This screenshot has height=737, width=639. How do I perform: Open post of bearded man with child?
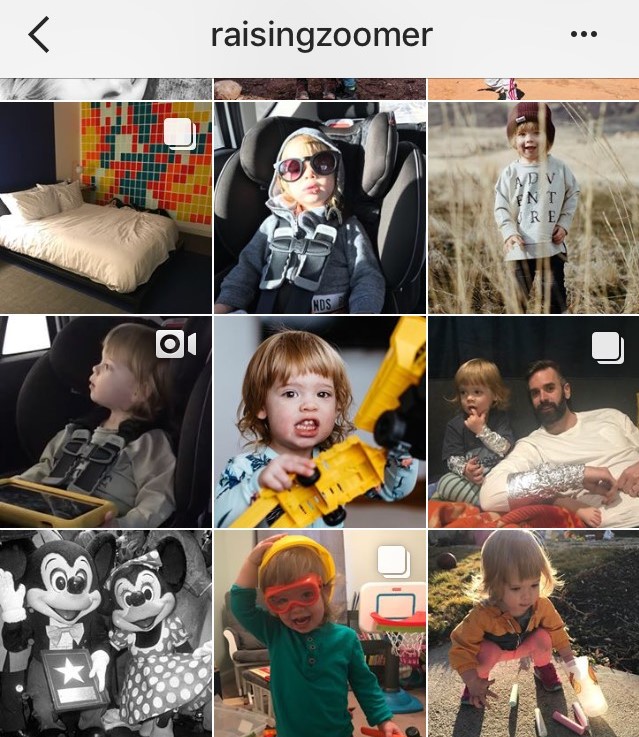[x=533, y=421]
